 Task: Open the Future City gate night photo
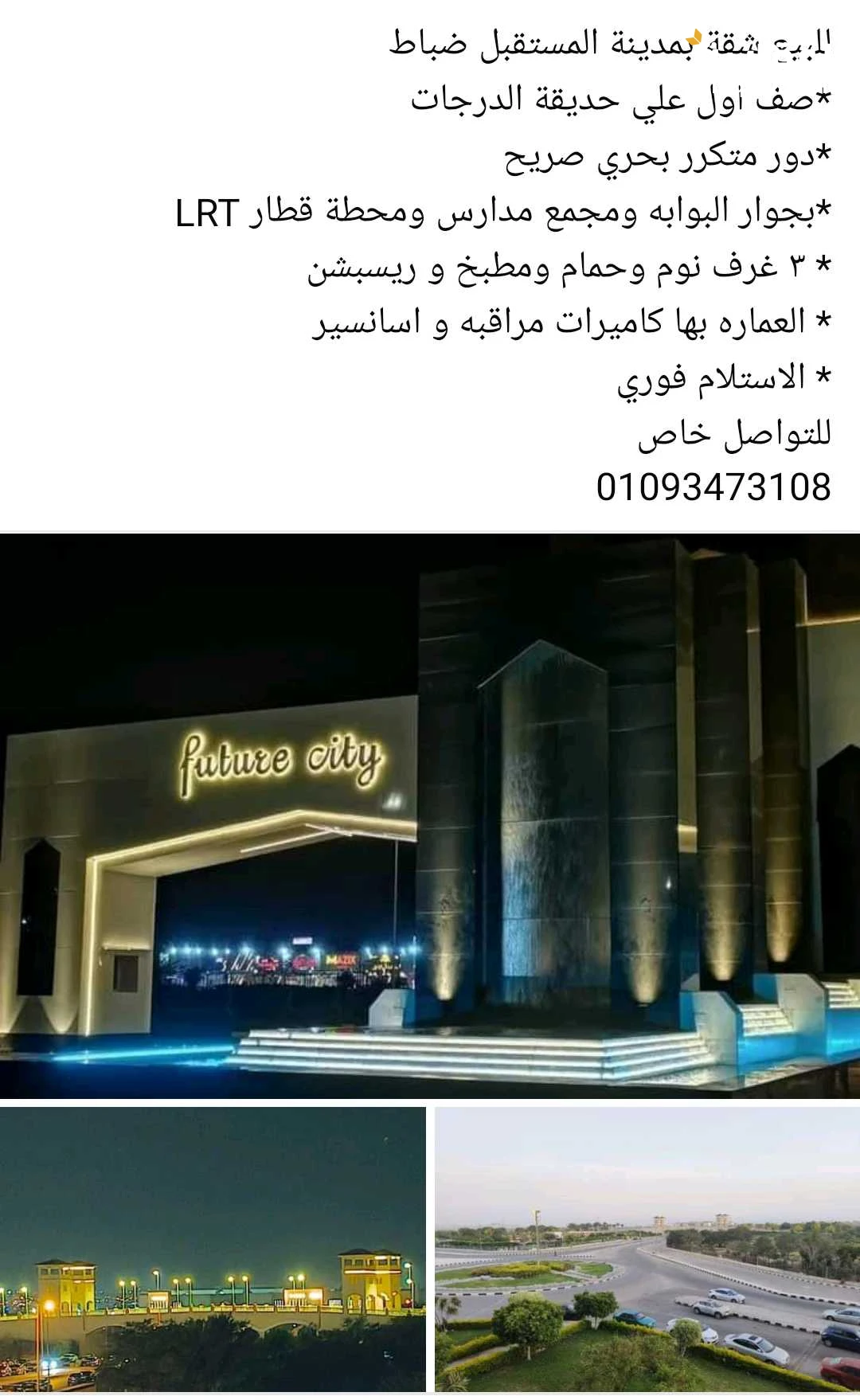pos(430,816)
